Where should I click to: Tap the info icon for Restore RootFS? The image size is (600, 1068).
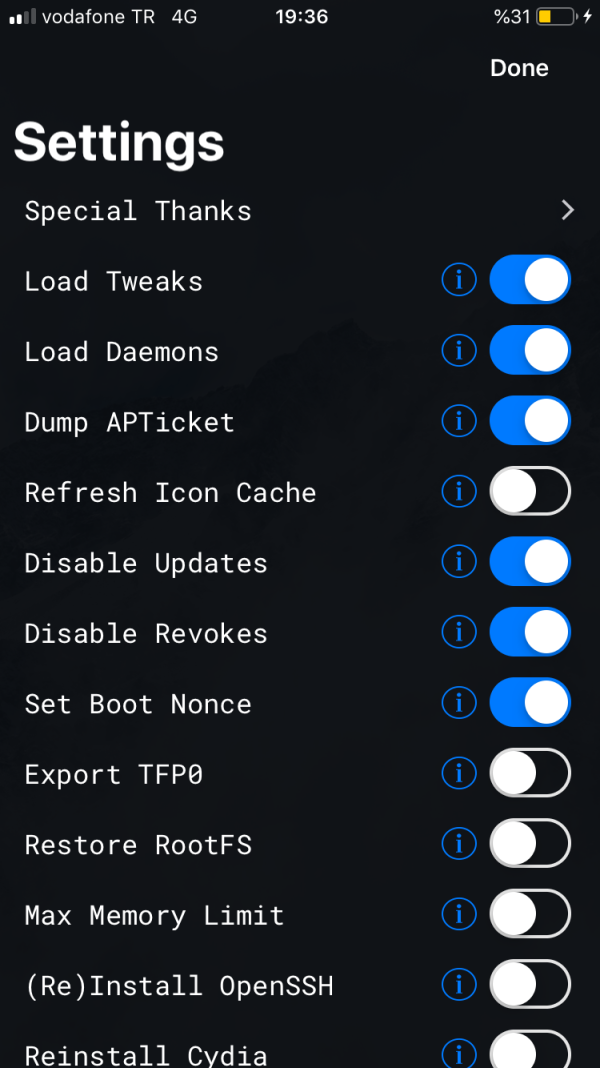pyautogui.click(x=459, y=845)
